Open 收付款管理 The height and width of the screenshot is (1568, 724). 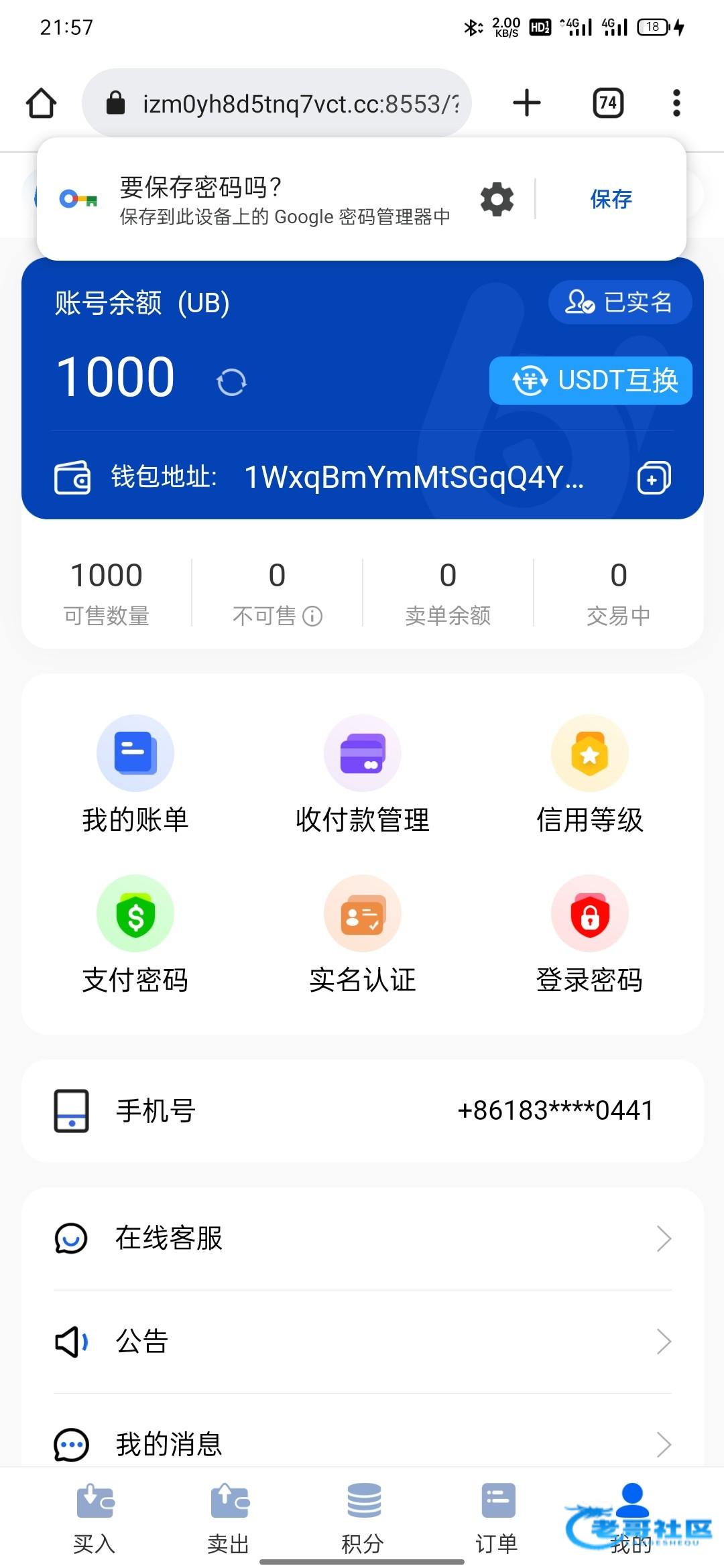tap(363, 775)
